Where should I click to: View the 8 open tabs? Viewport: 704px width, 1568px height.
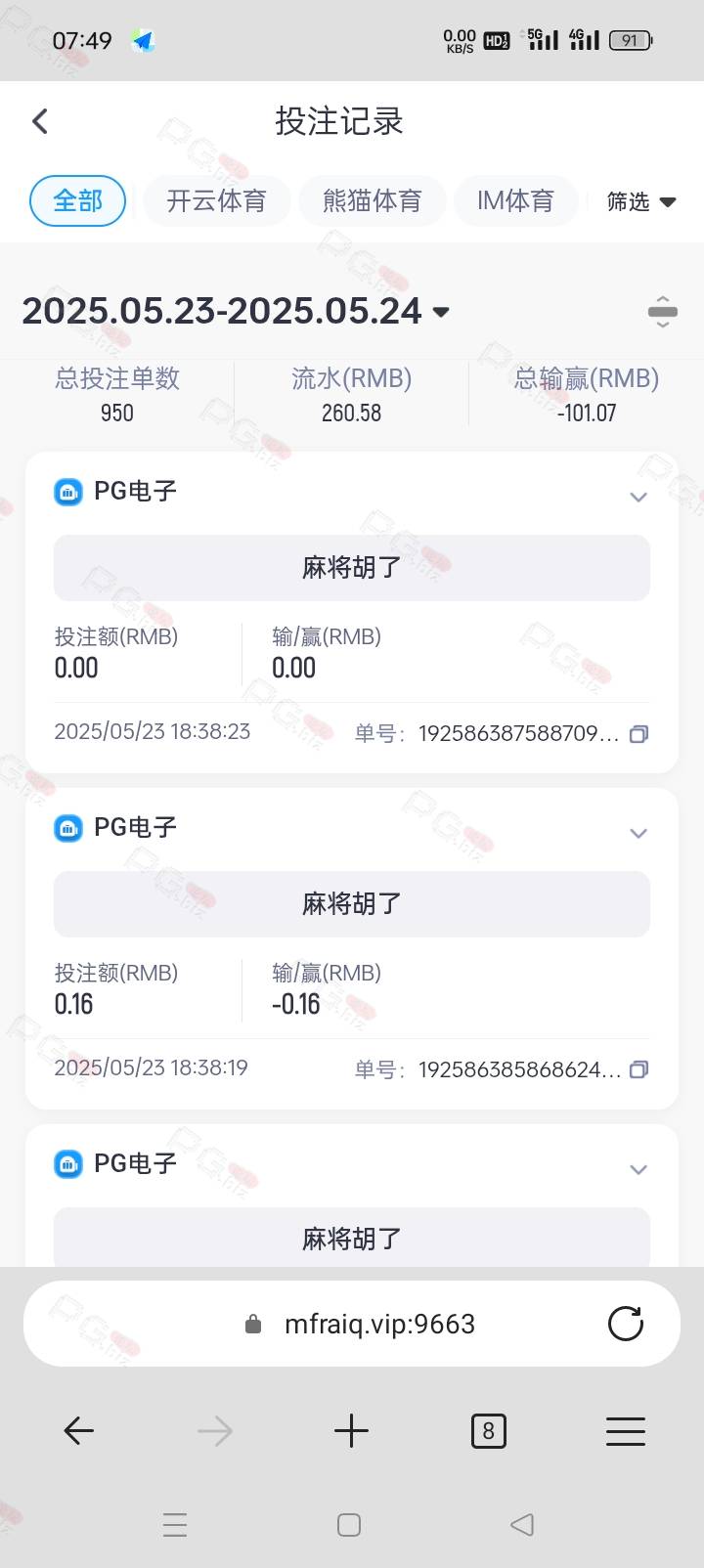[x=488, y=1431]
